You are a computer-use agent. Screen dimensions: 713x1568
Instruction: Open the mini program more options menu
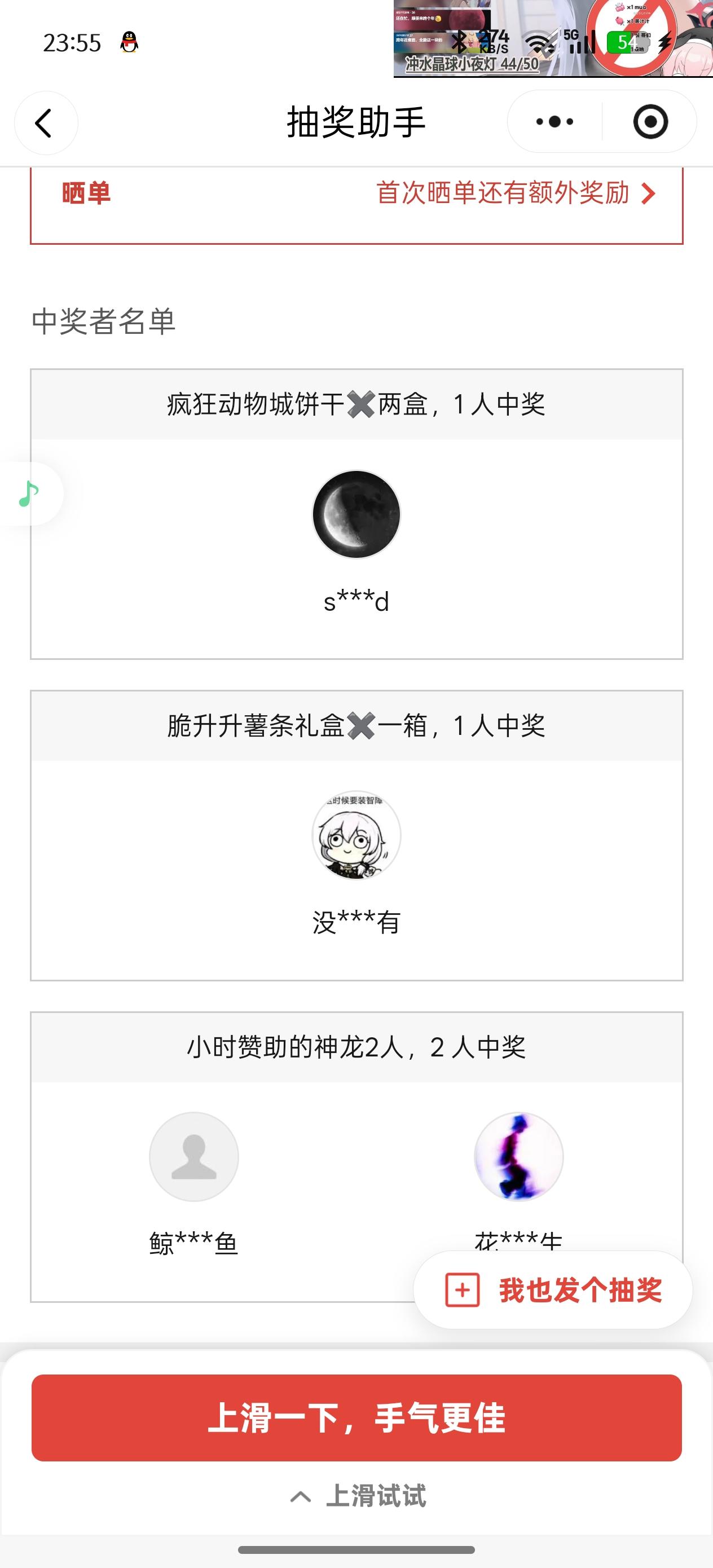tap(554, 122)
